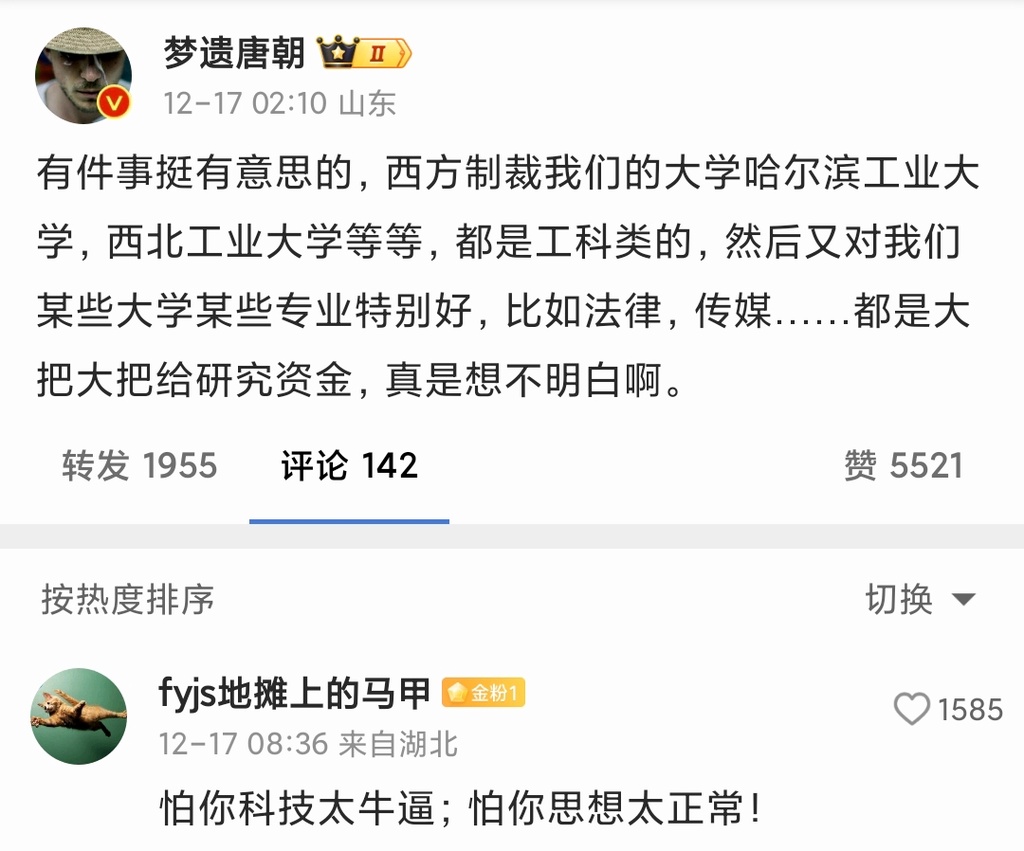Switch to the 赞 5521 tab
Viewport: 1024px width, 851px height.
(902, 466)
